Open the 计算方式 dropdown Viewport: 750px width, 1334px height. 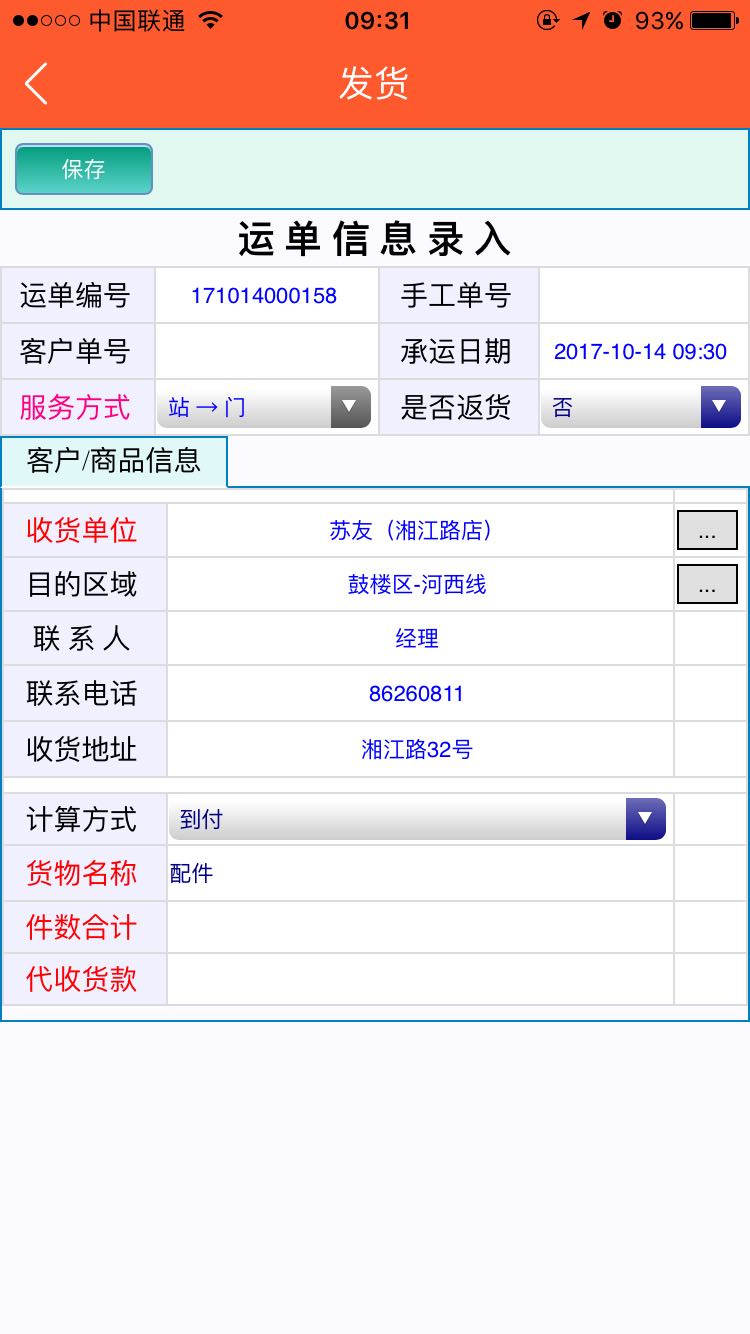click(418, 819)
